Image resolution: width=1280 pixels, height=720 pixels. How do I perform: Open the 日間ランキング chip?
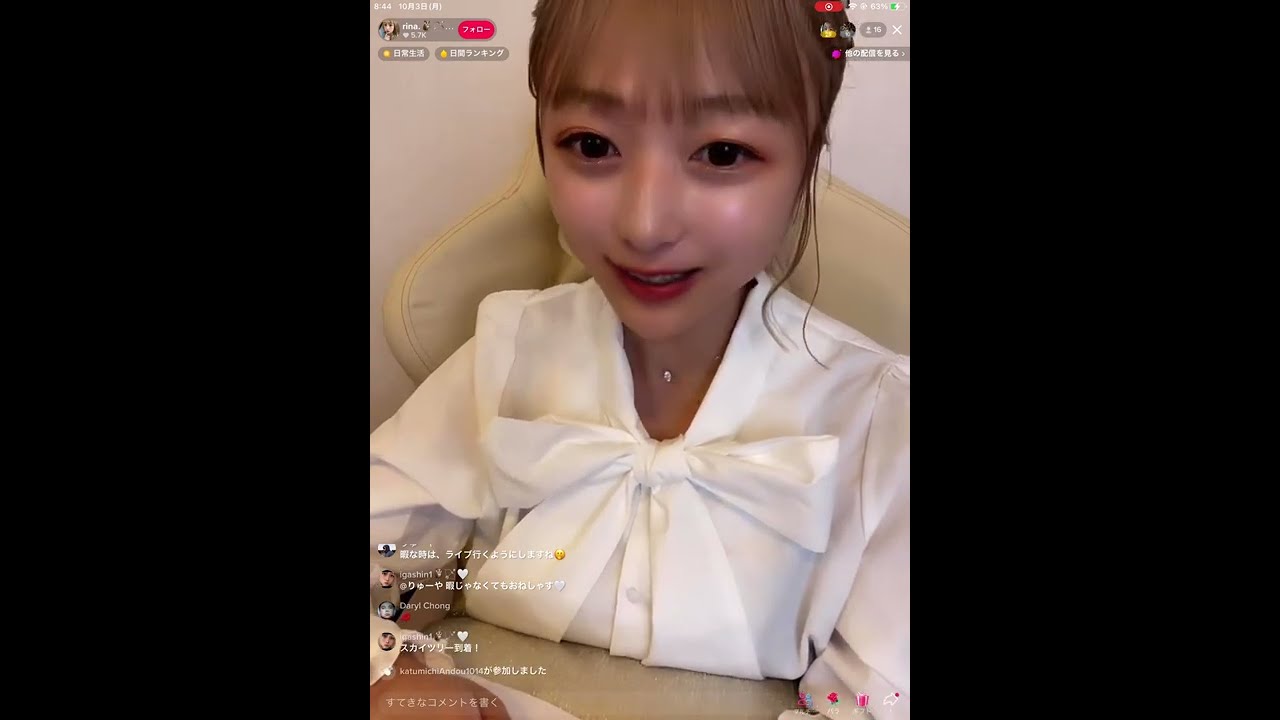[472, 54]
